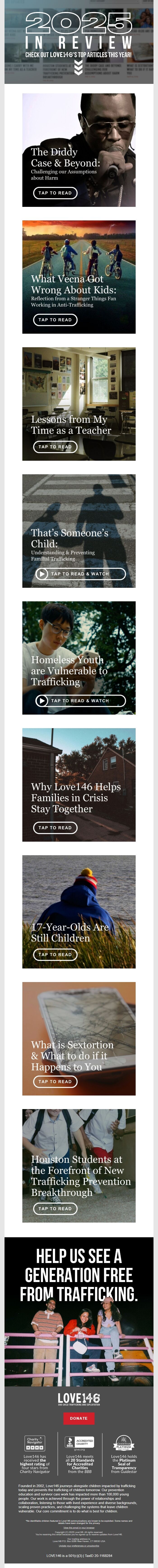Screen dimensions: 158x1568
Task: Read Why Love146 Helps Families in Crisis
Action: [55, 828]
